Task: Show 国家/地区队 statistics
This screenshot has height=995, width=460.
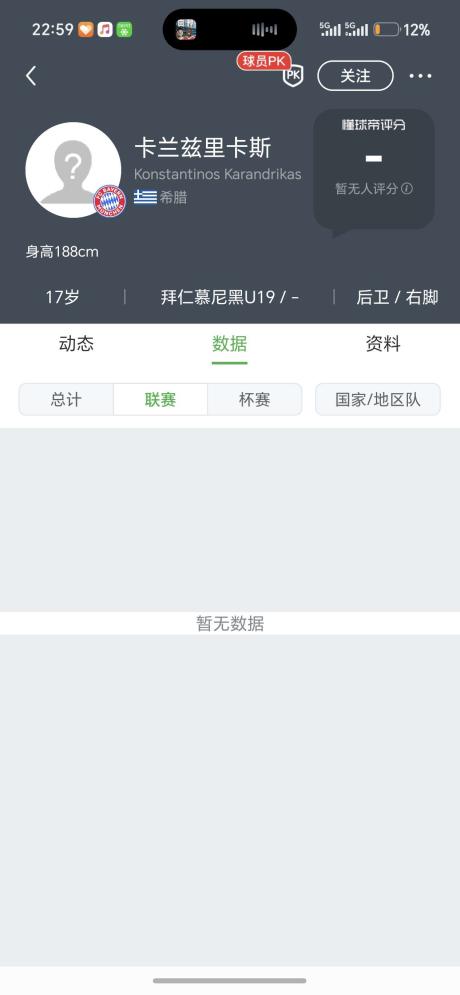Action: tap(378, 400)
